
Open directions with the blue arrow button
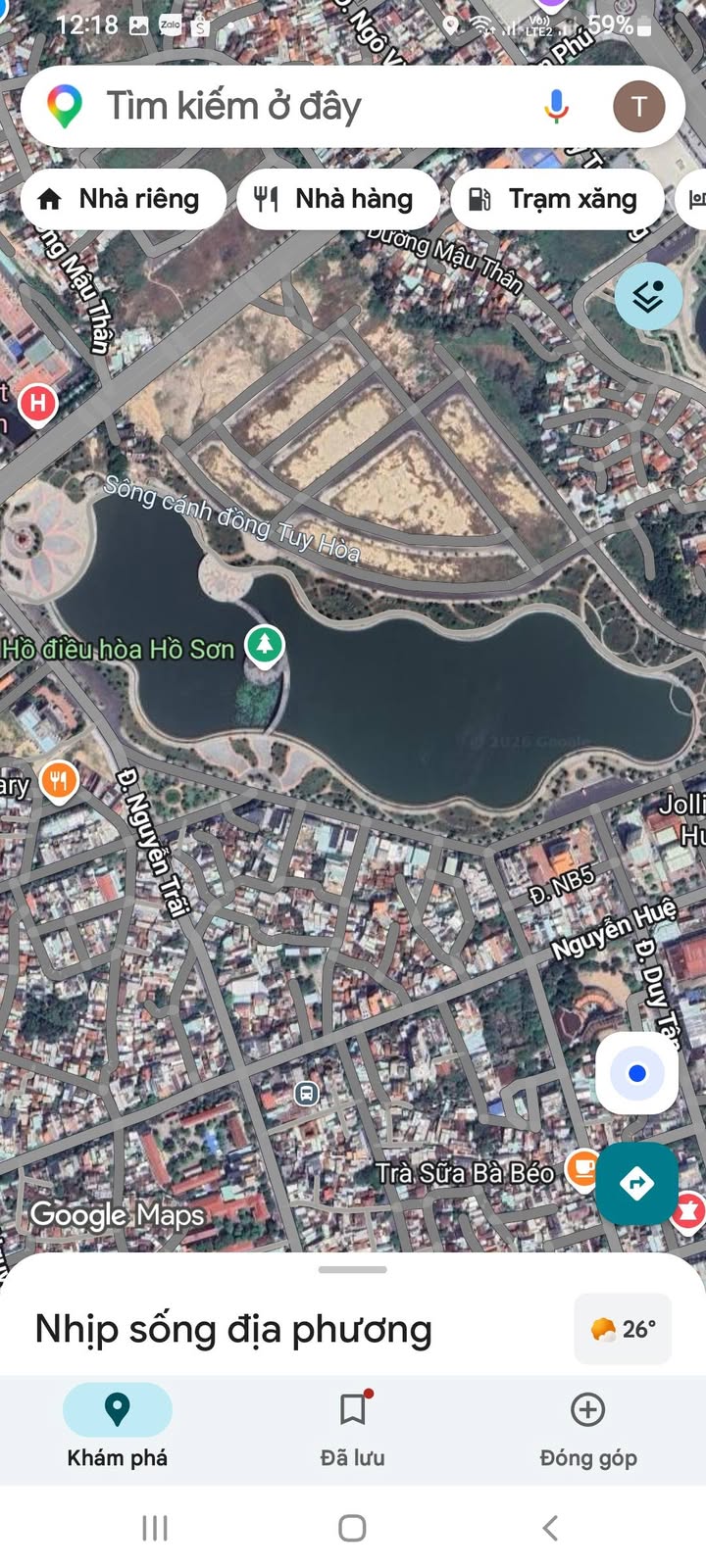(636, 1183)
